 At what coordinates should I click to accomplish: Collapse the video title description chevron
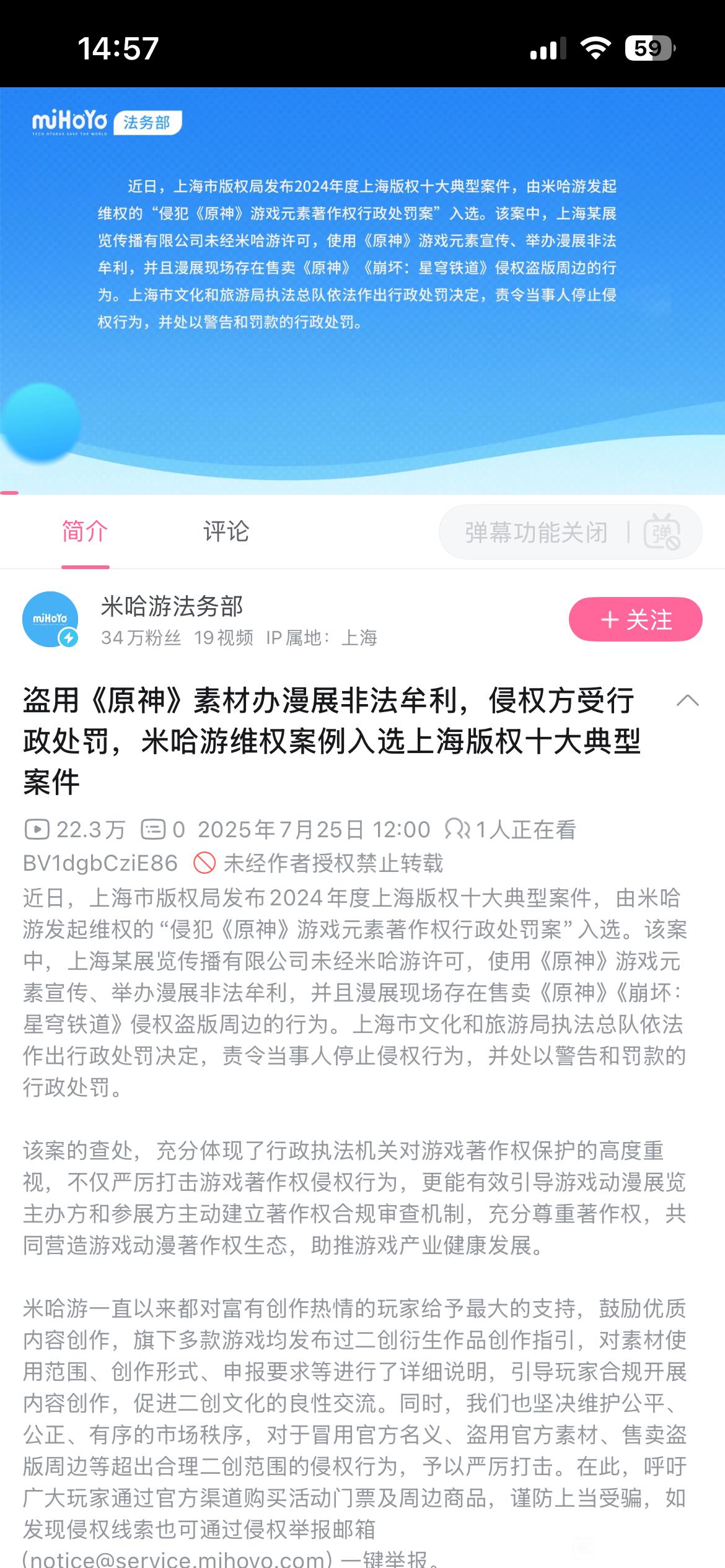click(687, 701)
